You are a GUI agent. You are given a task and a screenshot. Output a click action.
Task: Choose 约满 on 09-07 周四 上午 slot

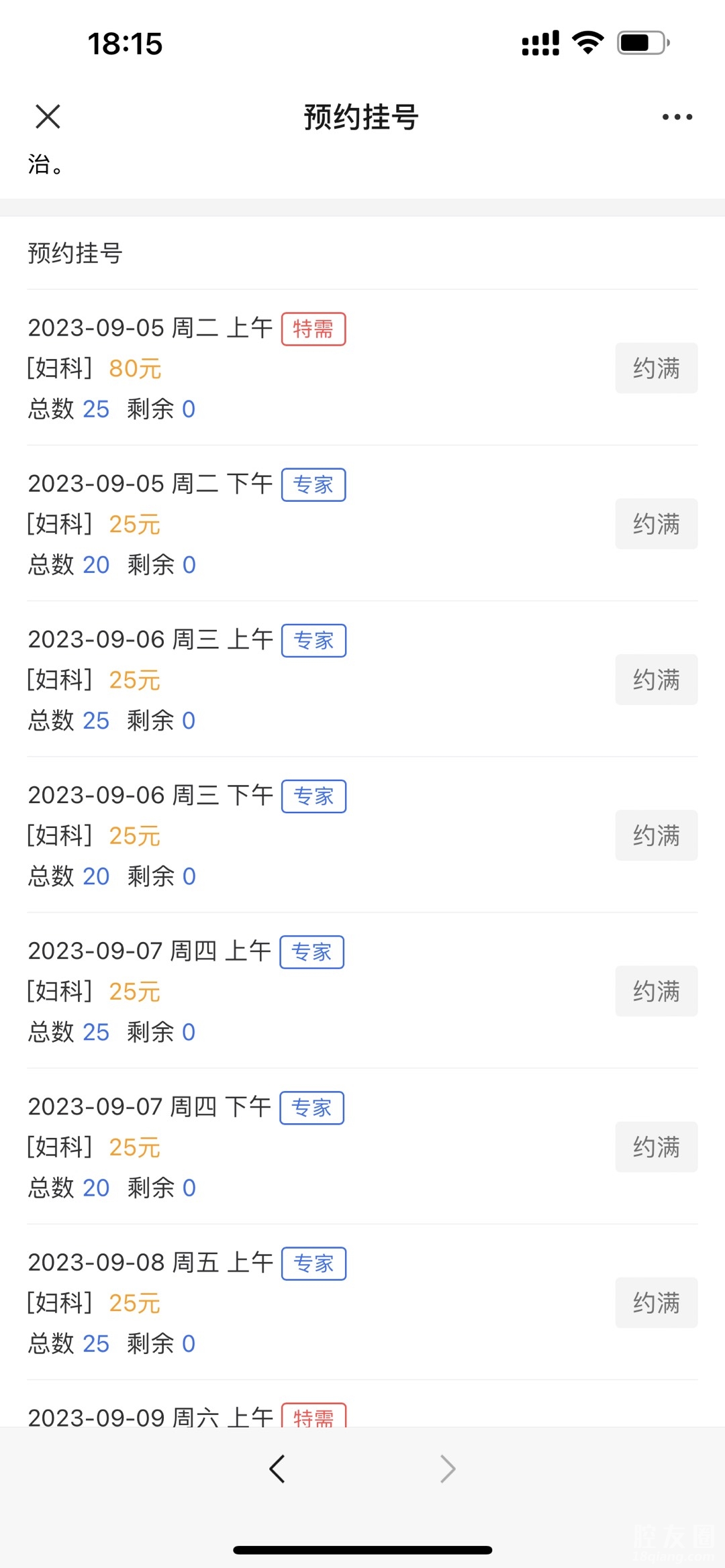656,991
